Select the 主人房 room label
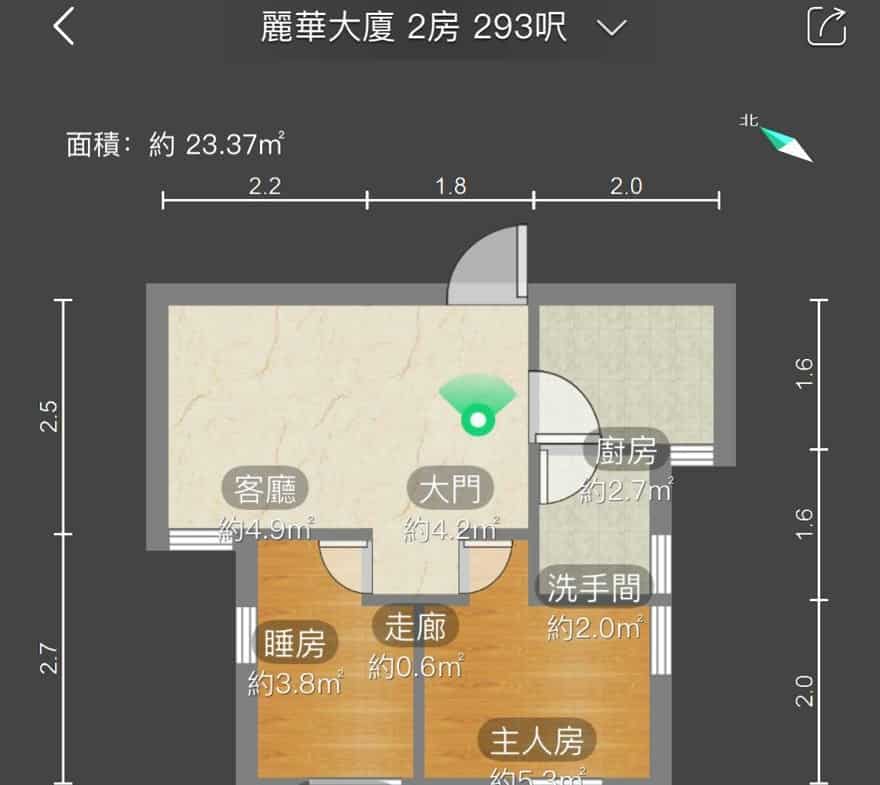This screenshot has height=785, width=880. (x=536, y=742)
